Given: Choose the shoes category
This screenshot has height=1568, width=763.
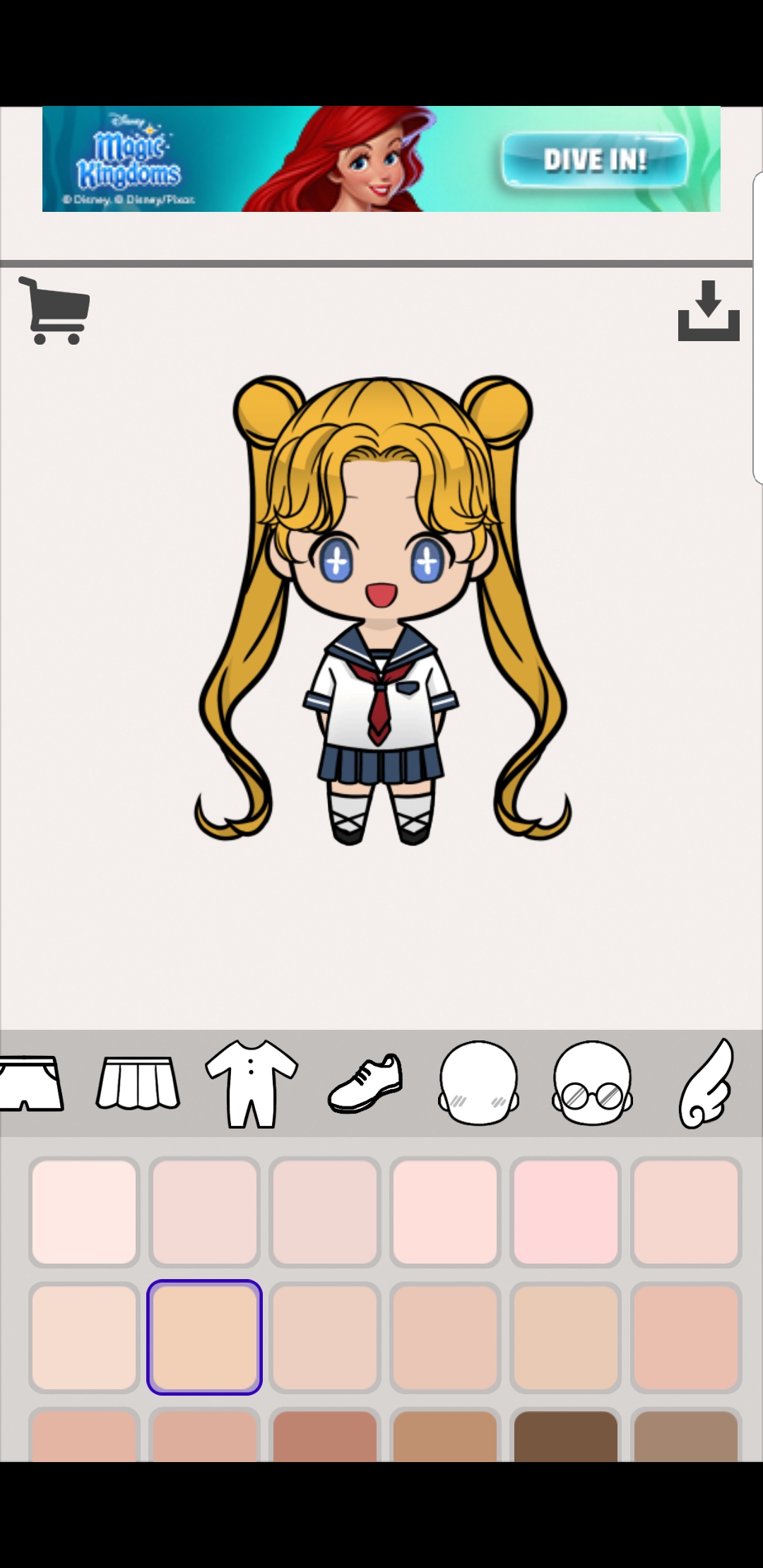Looking at the screenshot, I should 365,1083.
